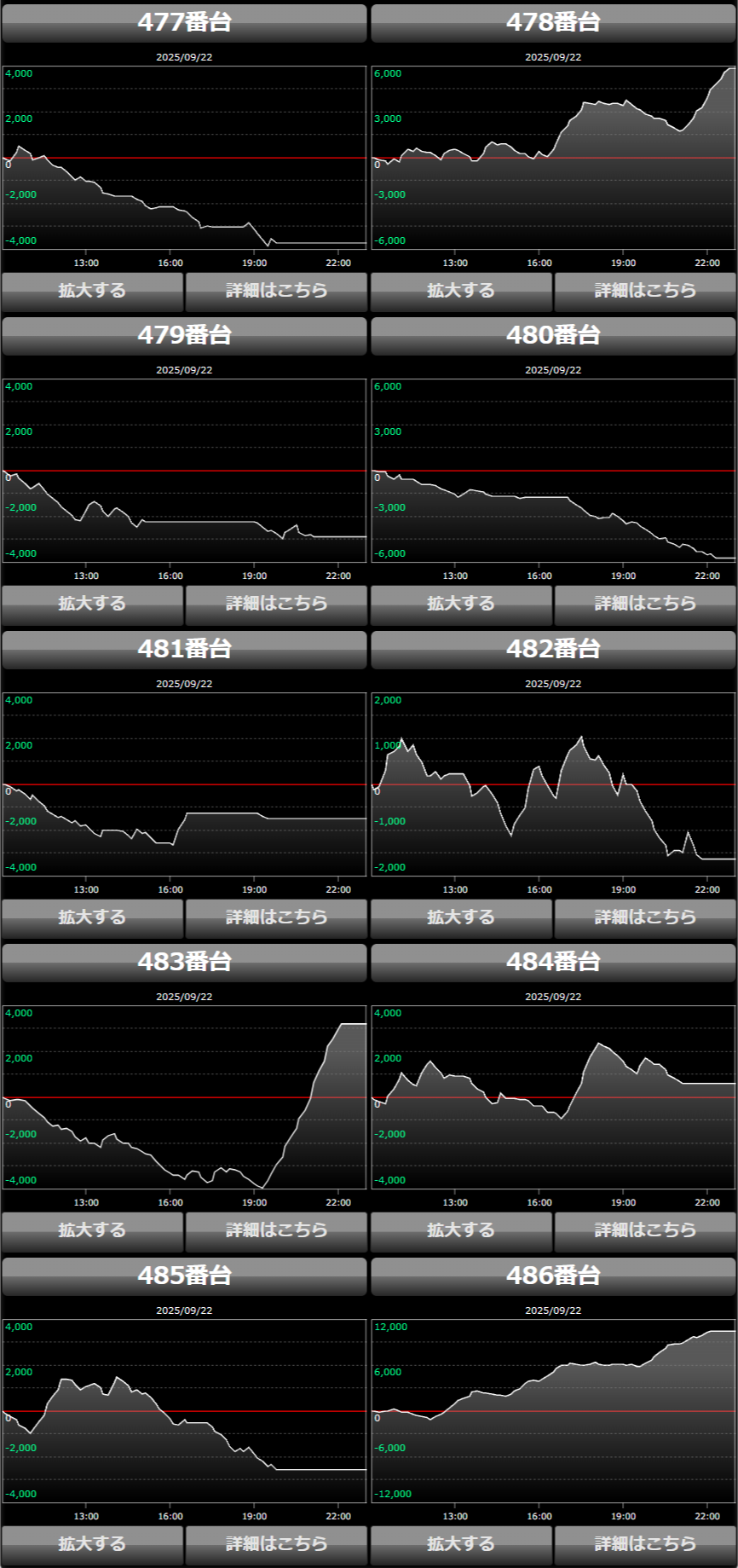Open 詳細はこちら for 482番台
The width and height of the screenshot is (738, 1568).
pyautogui.click(x=645, y=918)
